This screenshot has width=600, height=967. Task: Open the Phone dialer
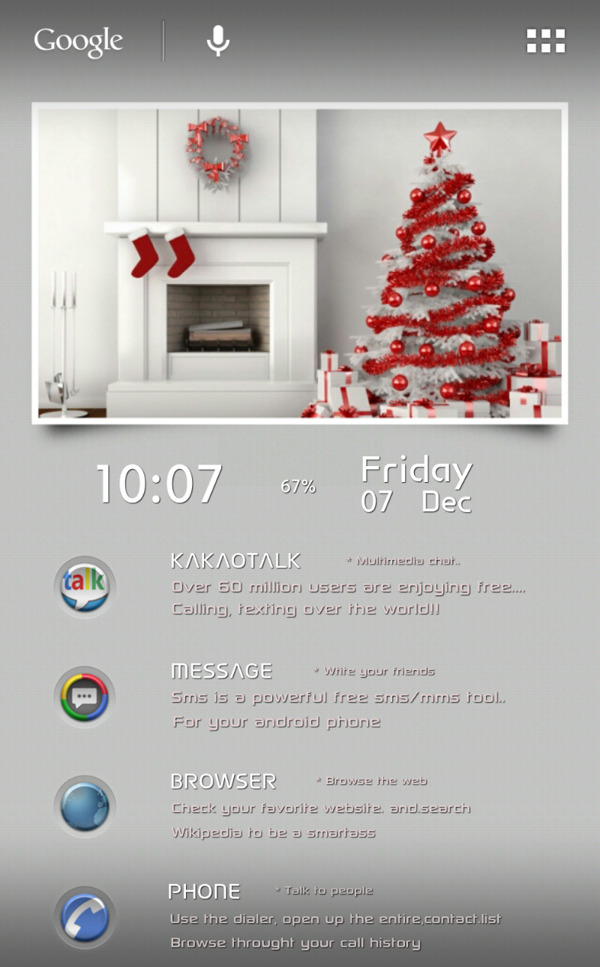click(x=85, y=917)
